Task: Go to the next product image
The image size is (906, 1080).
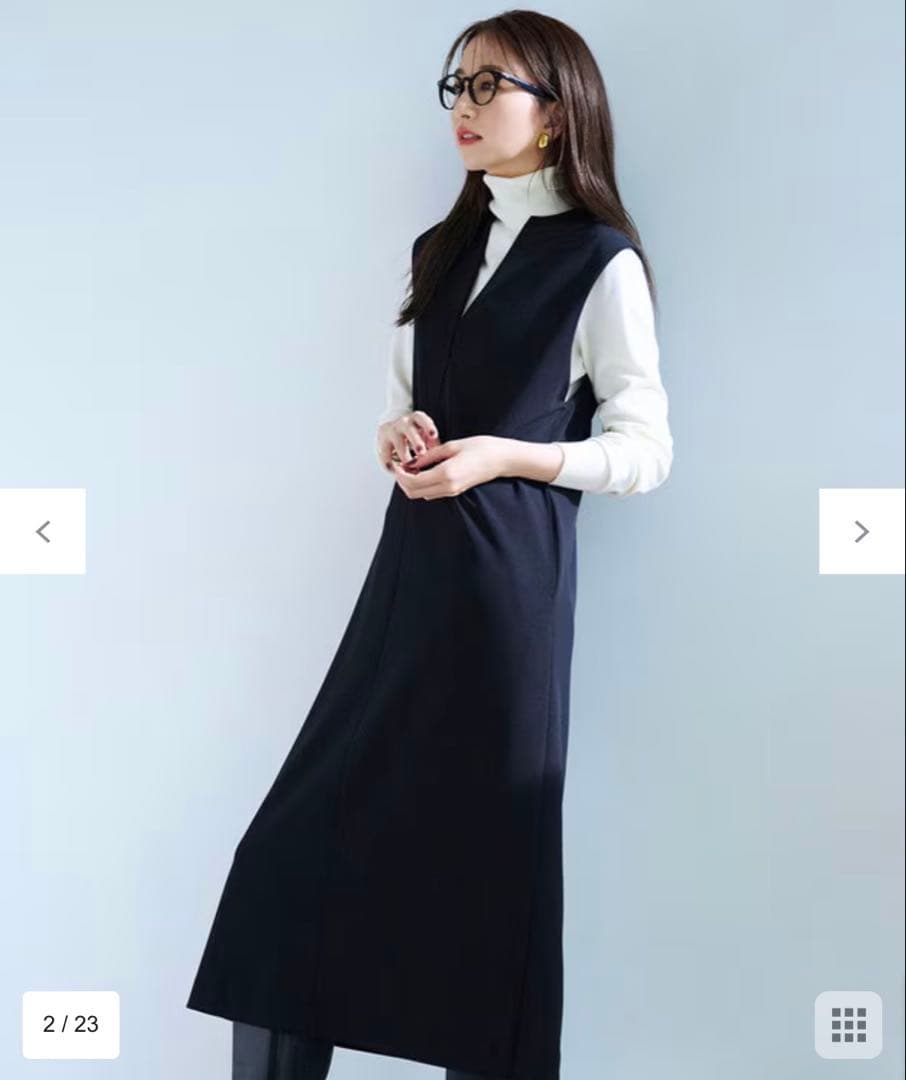Action: [861, 531]
